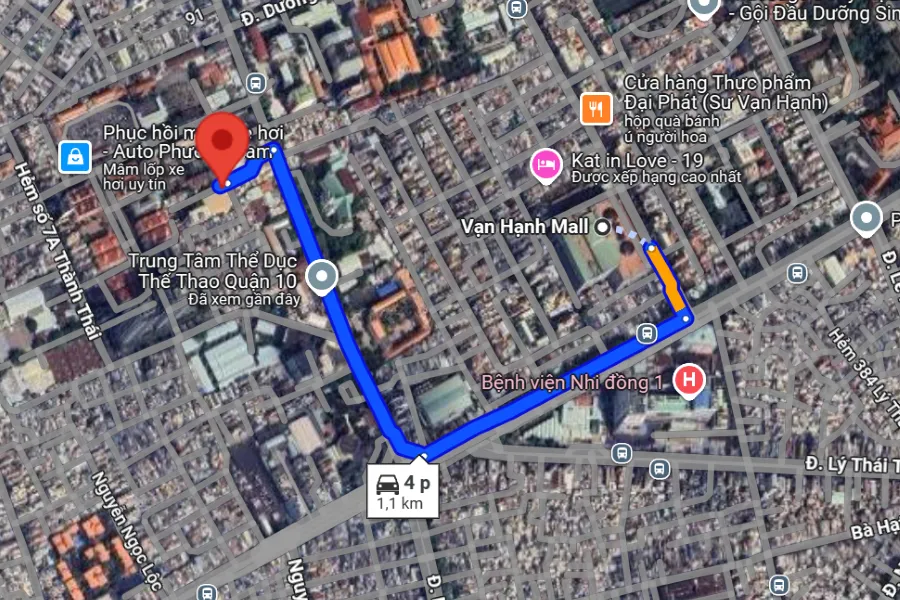This screenshot has width=900, height=600.
Task: Open the Bệnh viện Nhi đồng 1 hospital marker
Action: pyautogui.click(x=689, y=380)
